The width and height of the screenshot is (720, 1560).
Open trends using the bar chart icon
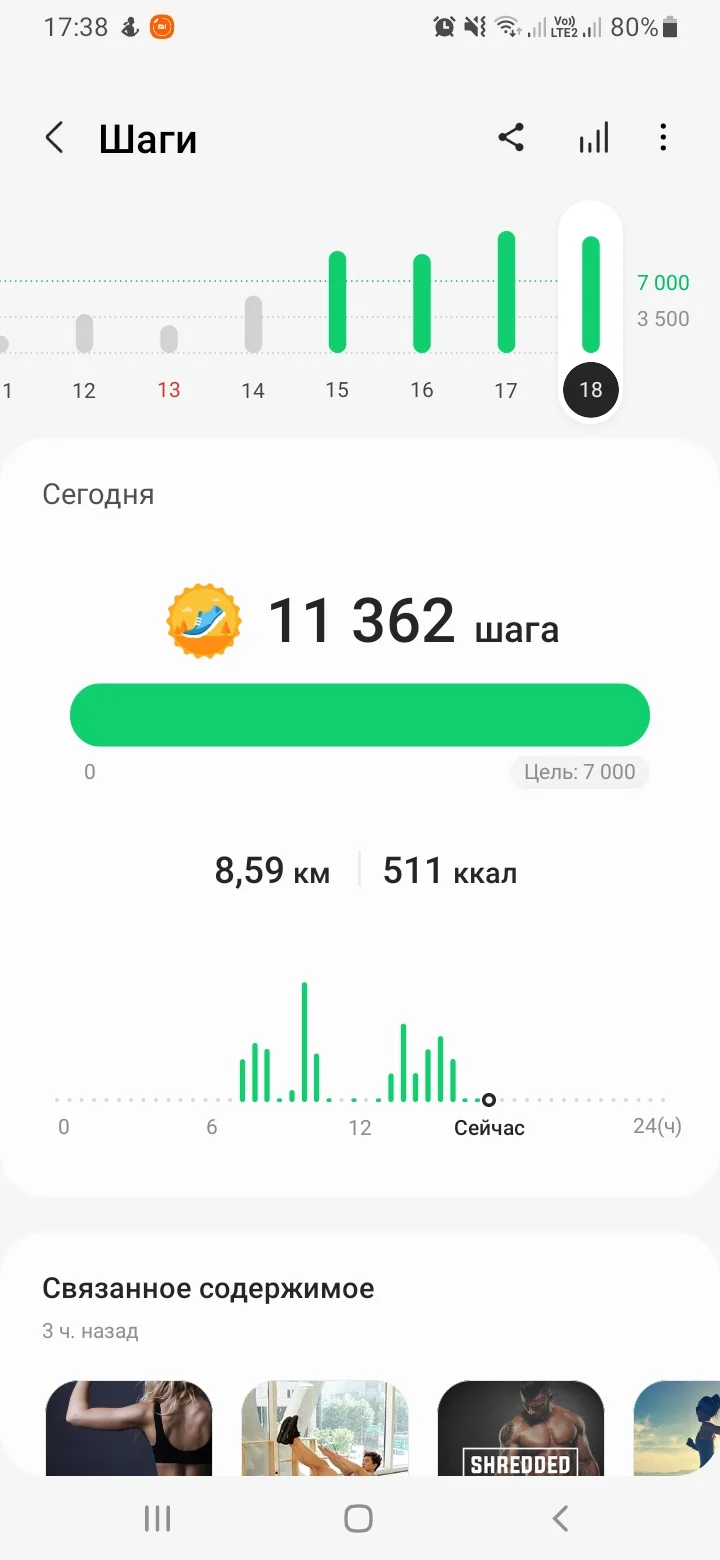(x=593, y=137)
